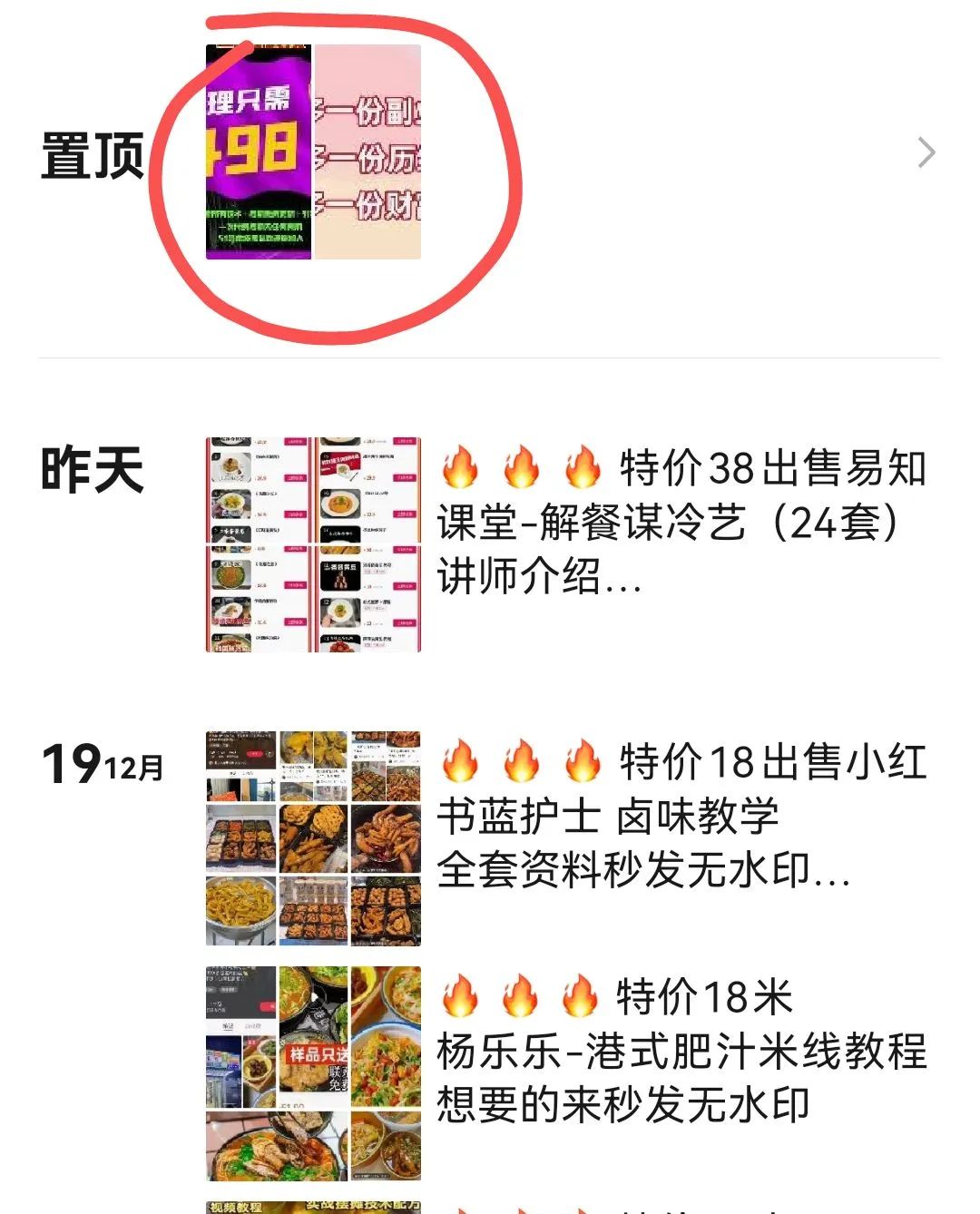Open the pinned posts chevron arrow

pyautogui.click(x=926, y=152)
